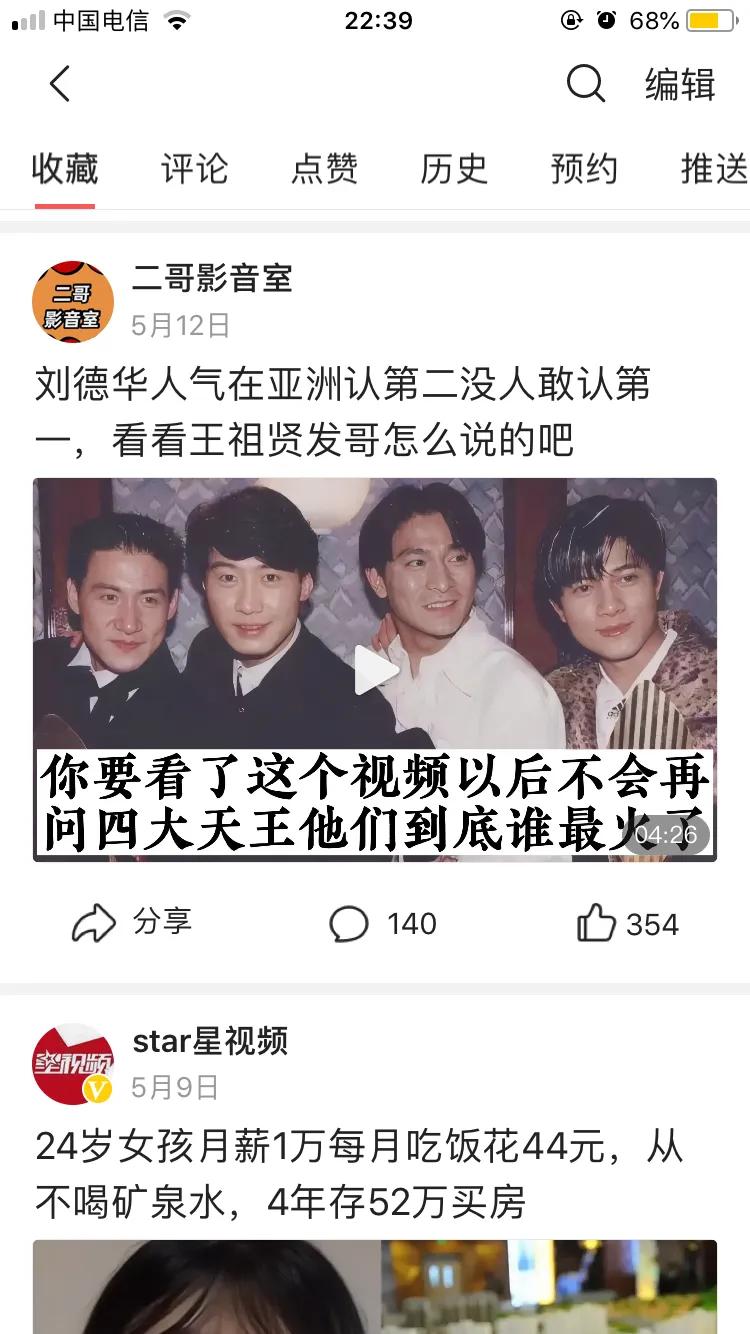Open search with the magnifier icon

[x=586, y=84]
